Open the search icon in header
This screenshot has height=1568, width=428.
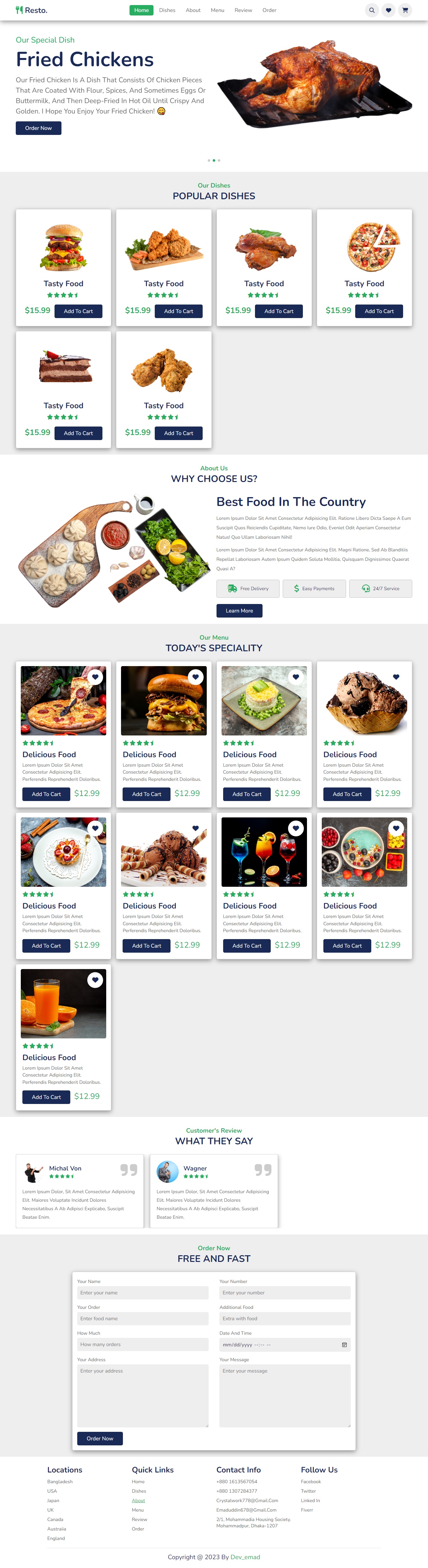click(x=371, y=10)
